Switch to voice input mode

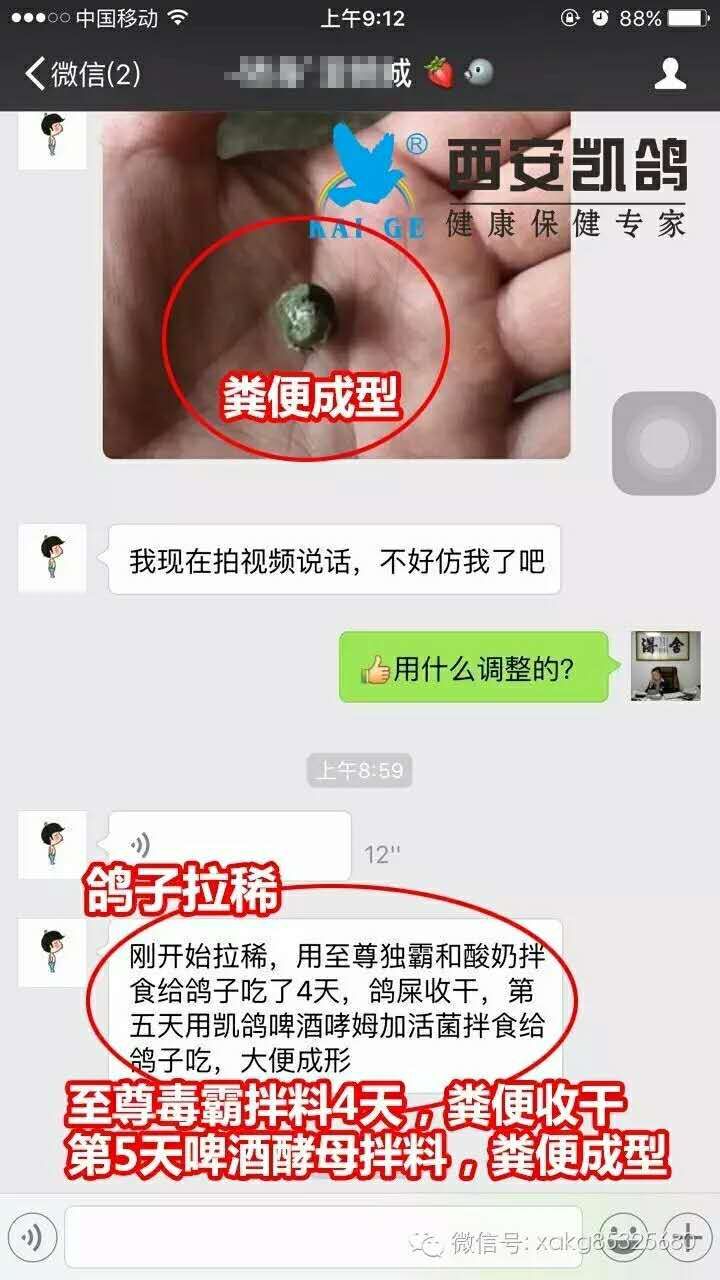point(32,1238)
